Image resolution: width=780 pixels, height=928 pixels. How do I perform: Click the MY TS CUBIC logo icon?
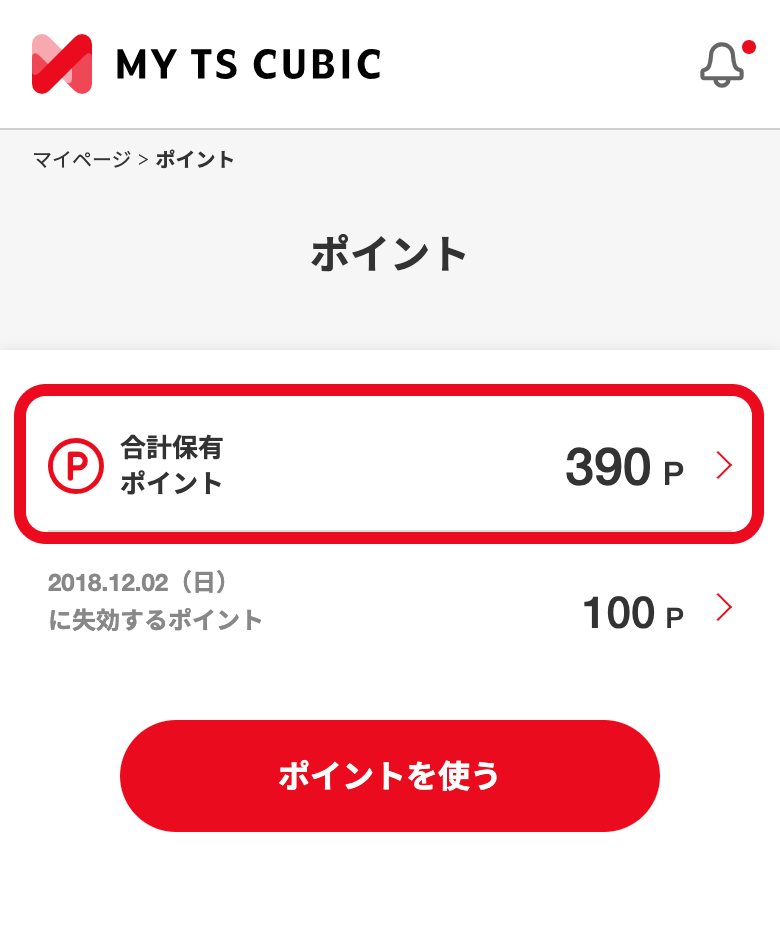(x=63, y=62)
